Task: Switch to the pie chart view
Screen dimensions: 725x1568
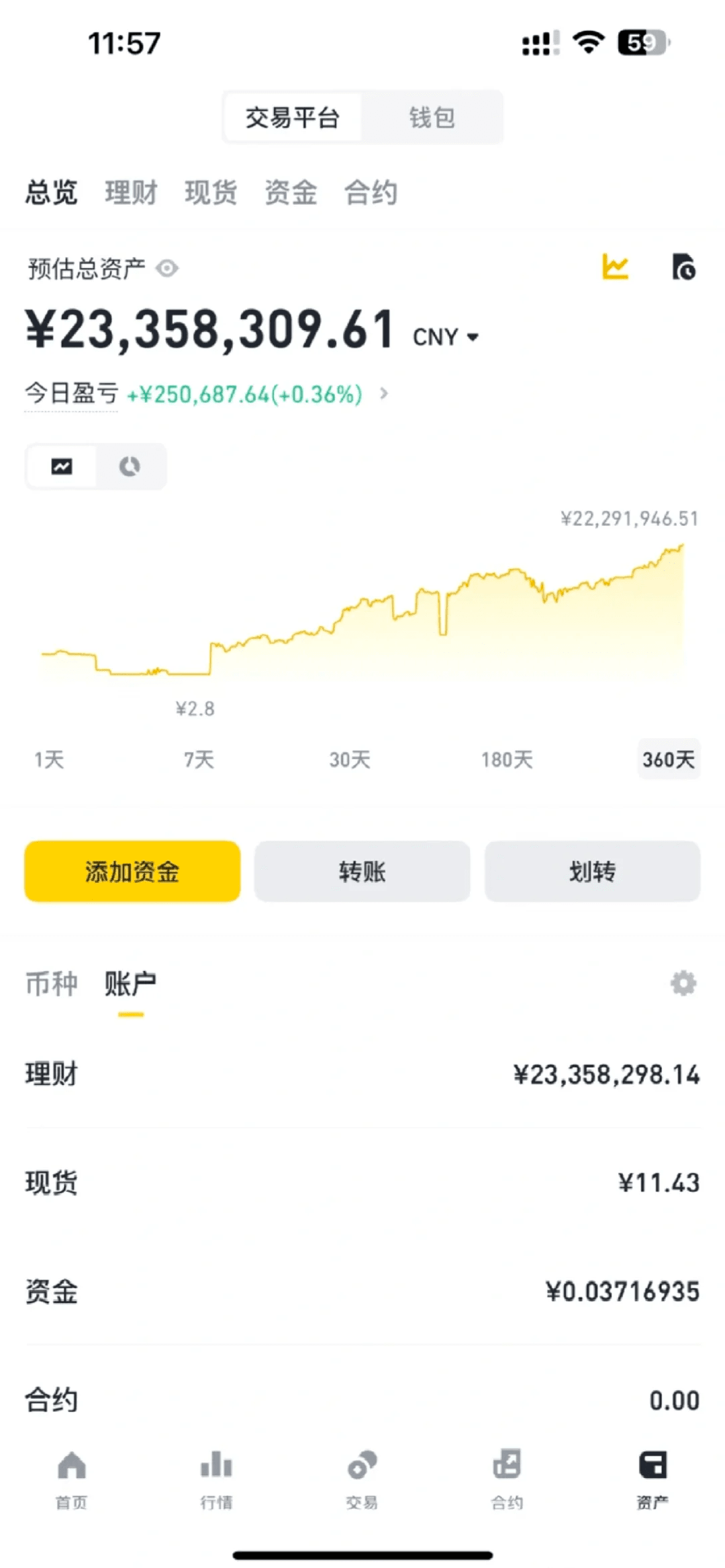Action: click(x=130, y=466)
